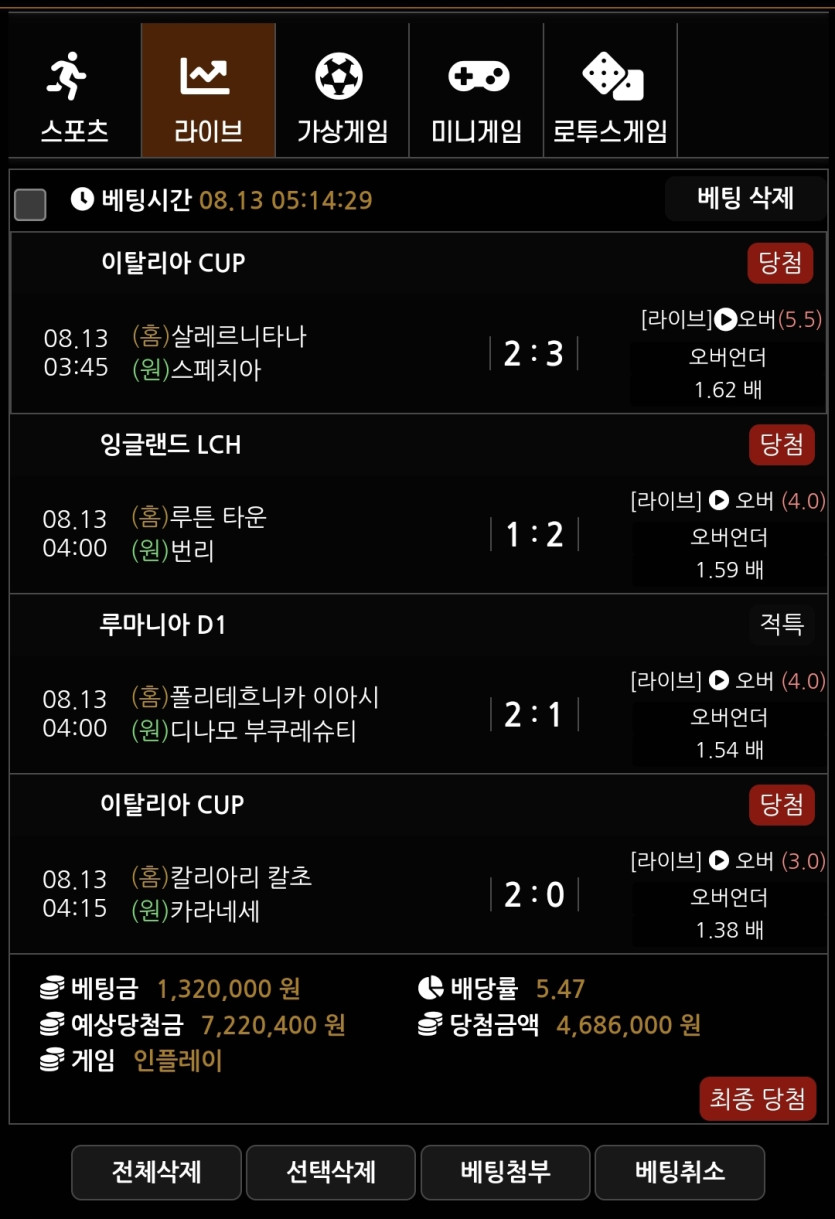This screenshot has height=1219, width=835.
Task: Select the 미니게임 tab
Action: (476, 92)
